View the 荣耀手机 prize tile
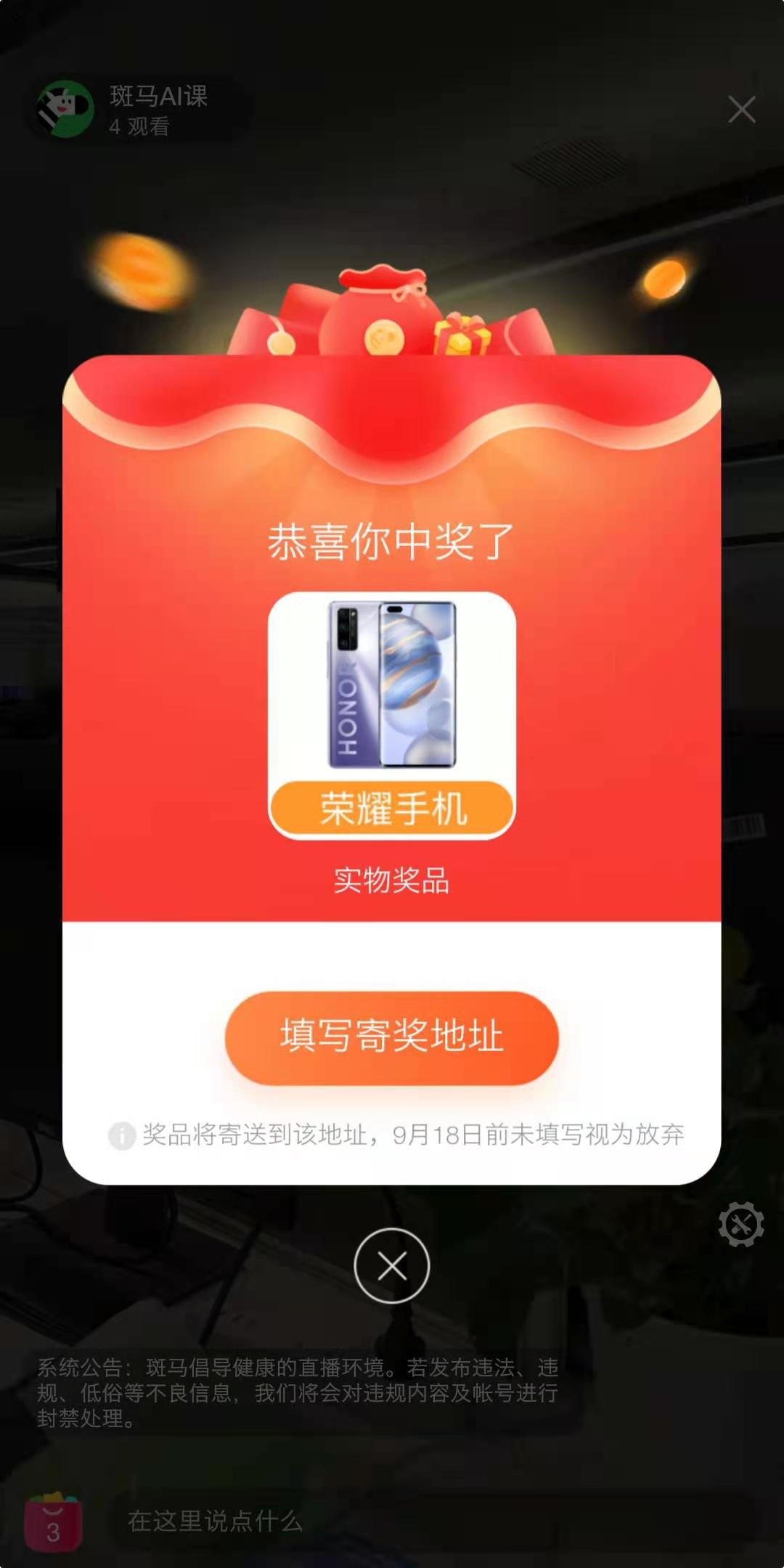784x1568 pixels. pos(391,715)
